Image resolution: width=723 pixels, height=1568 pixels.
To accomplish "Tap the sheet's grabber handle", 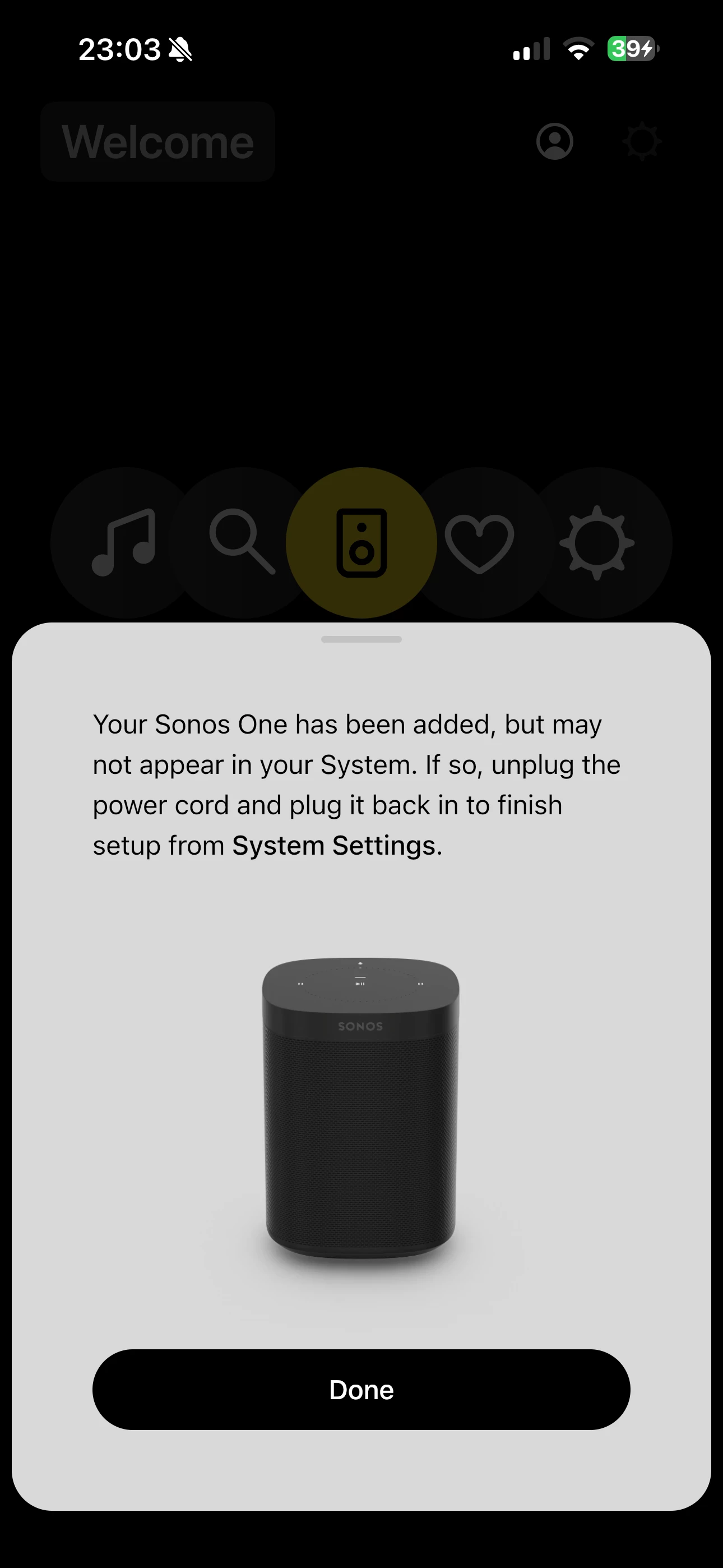I will pyautogui.click(x=361, y=639).
